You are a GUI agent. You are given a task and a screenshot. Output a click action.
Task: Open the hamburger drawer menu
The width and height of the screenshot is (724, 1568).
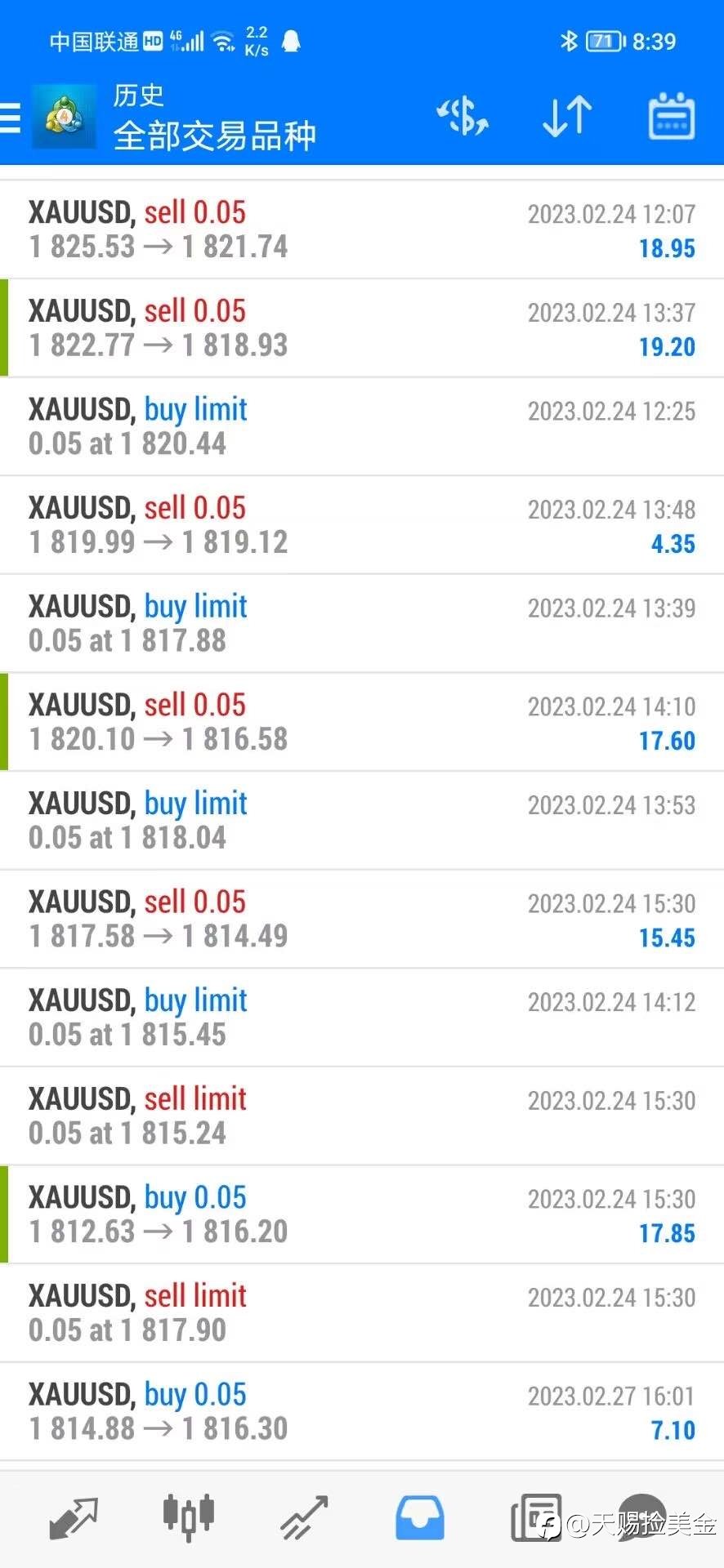pyautogui.click(x=10, y=118)
